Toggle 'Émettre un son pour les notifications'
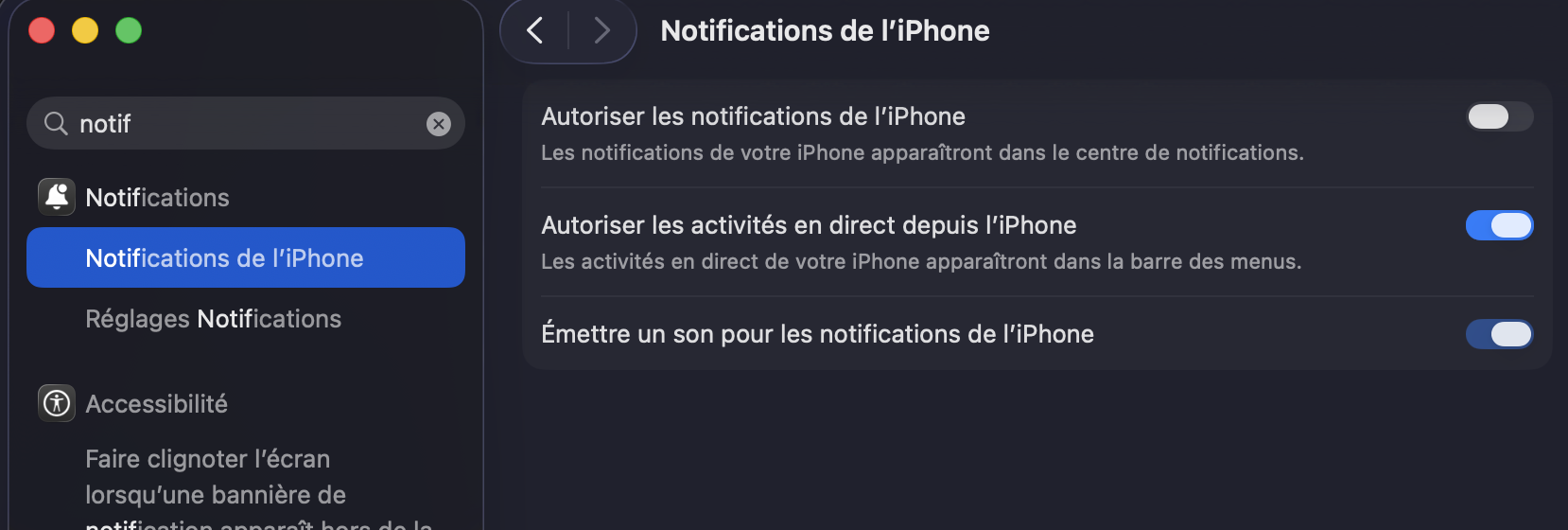Viewport: 1568px width, 530px height. [x=1500, y=334]
